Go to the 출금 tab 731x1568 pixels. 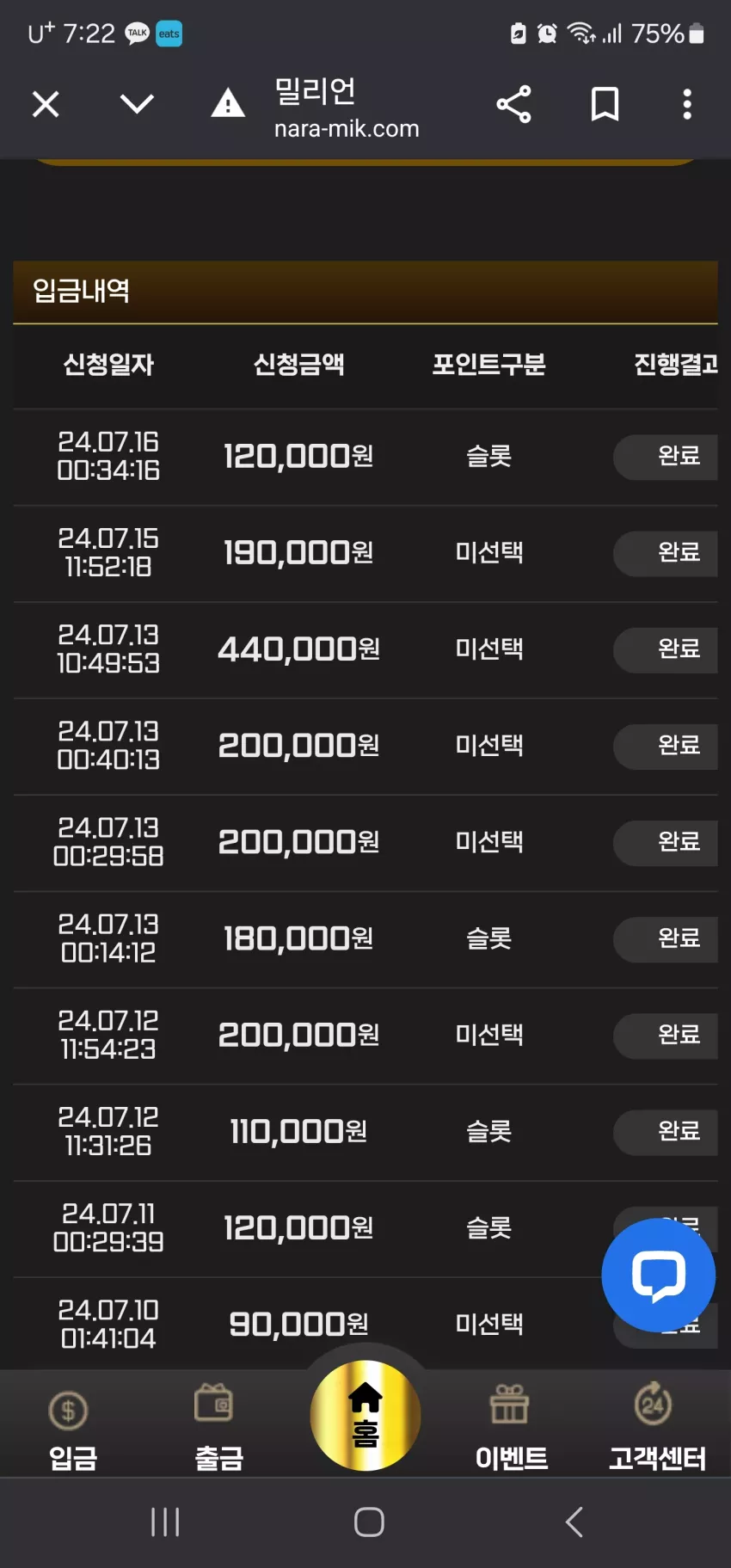(218, 1426)
